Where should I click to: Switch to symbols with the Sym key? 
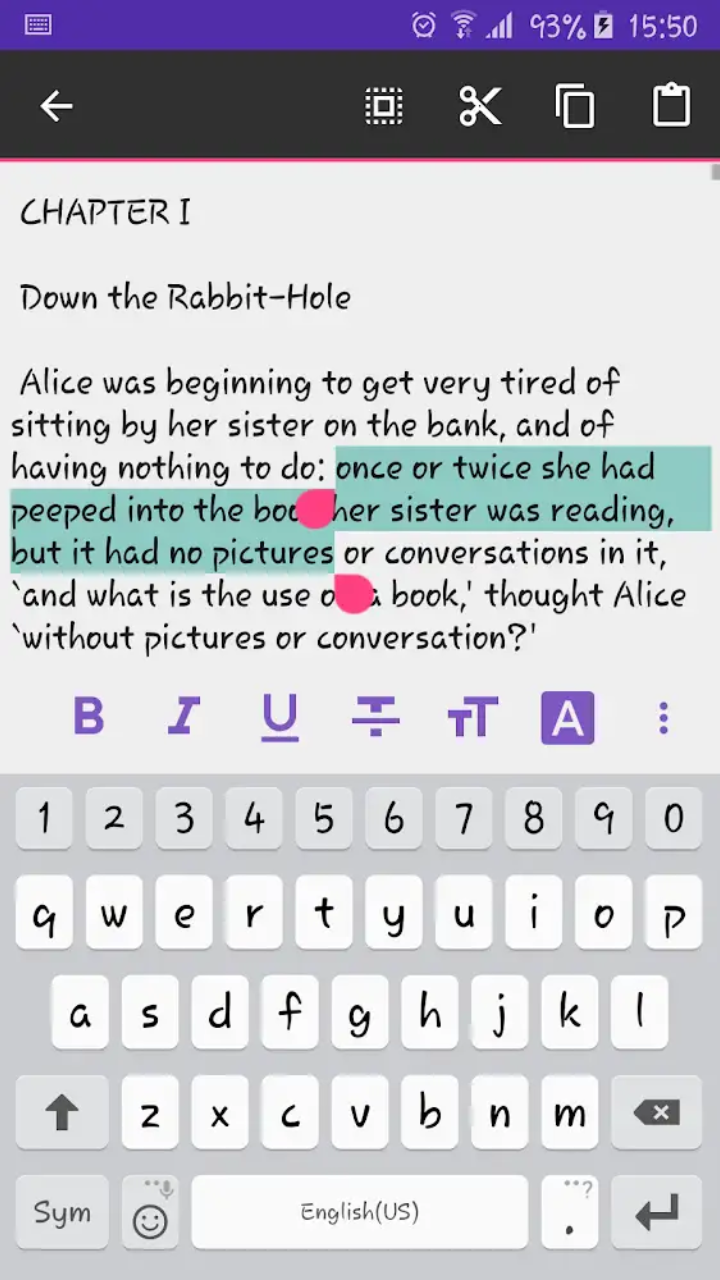(x=61, y=1212)
